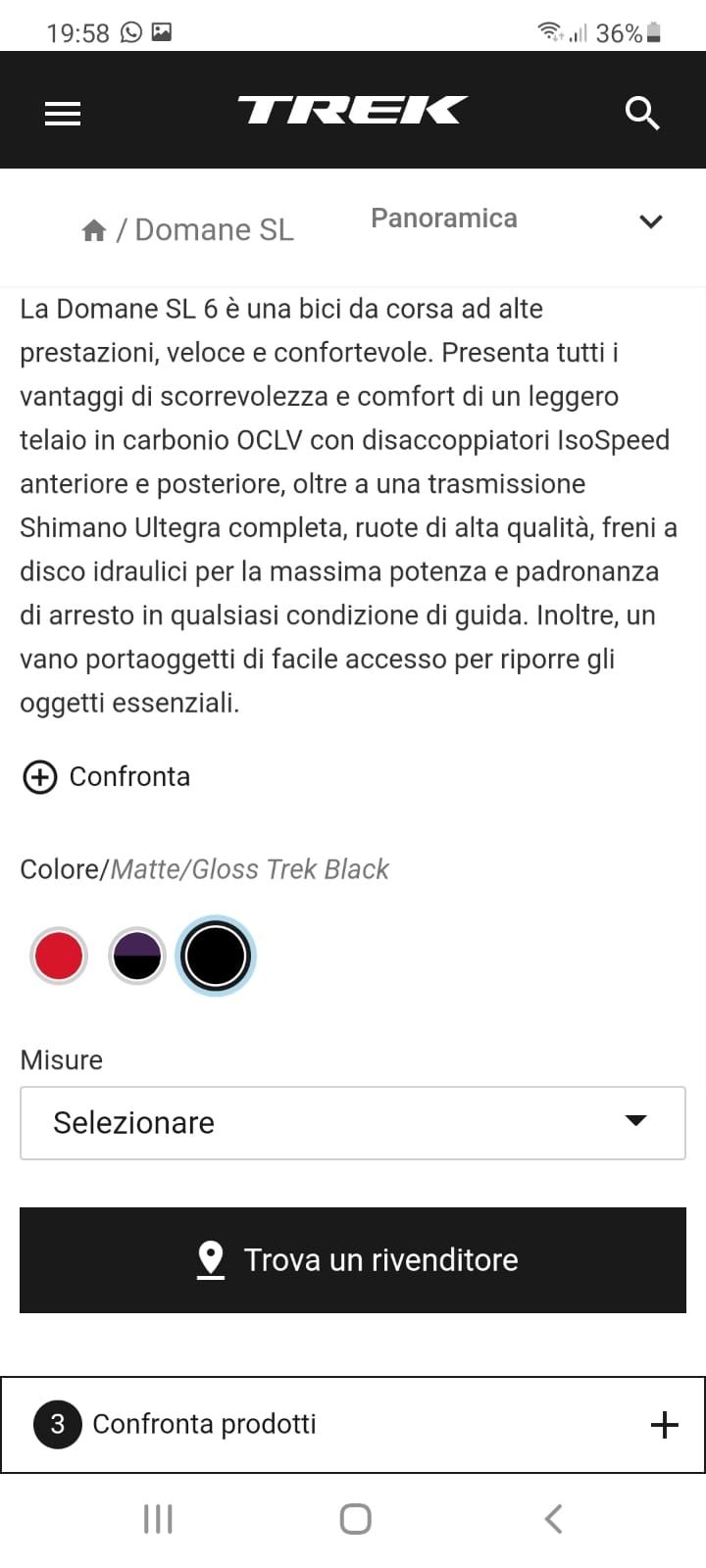Choose the Matte/Gloss Trek Black swatch

216,956
